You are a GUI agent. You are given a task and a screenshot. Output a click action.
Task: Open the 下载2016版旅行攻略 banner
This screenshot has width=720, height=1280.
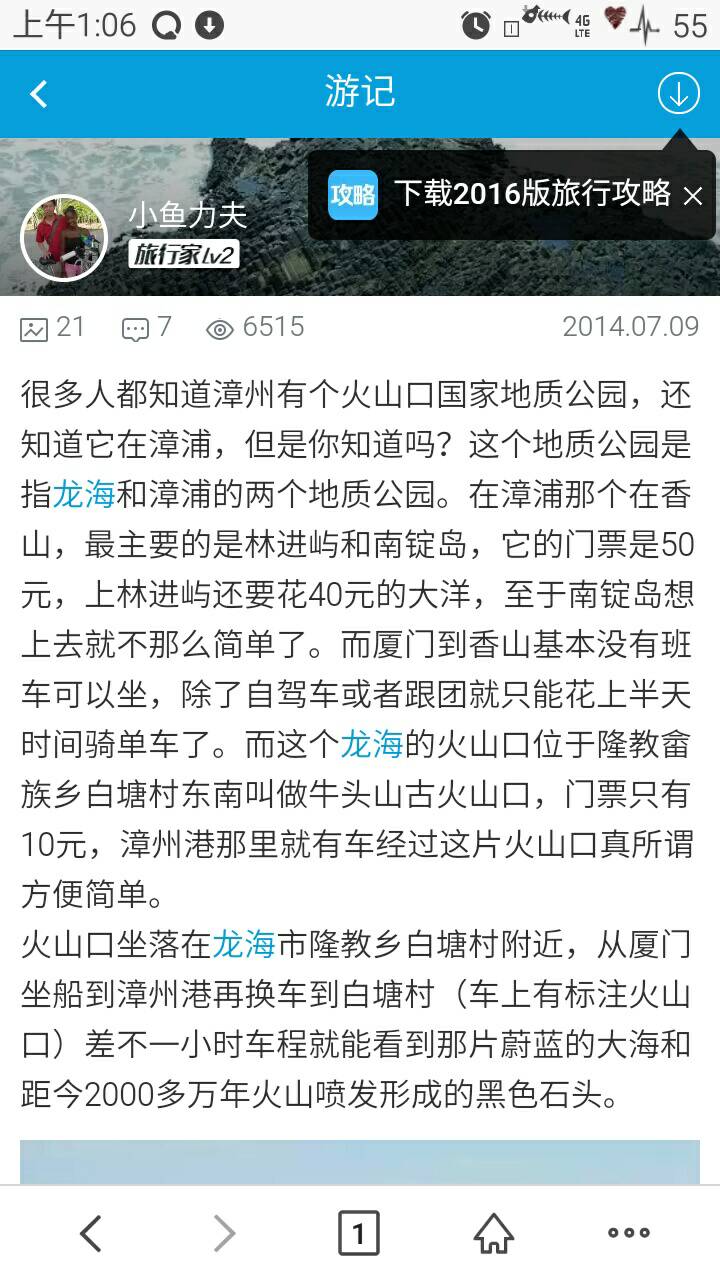(500, 194)
